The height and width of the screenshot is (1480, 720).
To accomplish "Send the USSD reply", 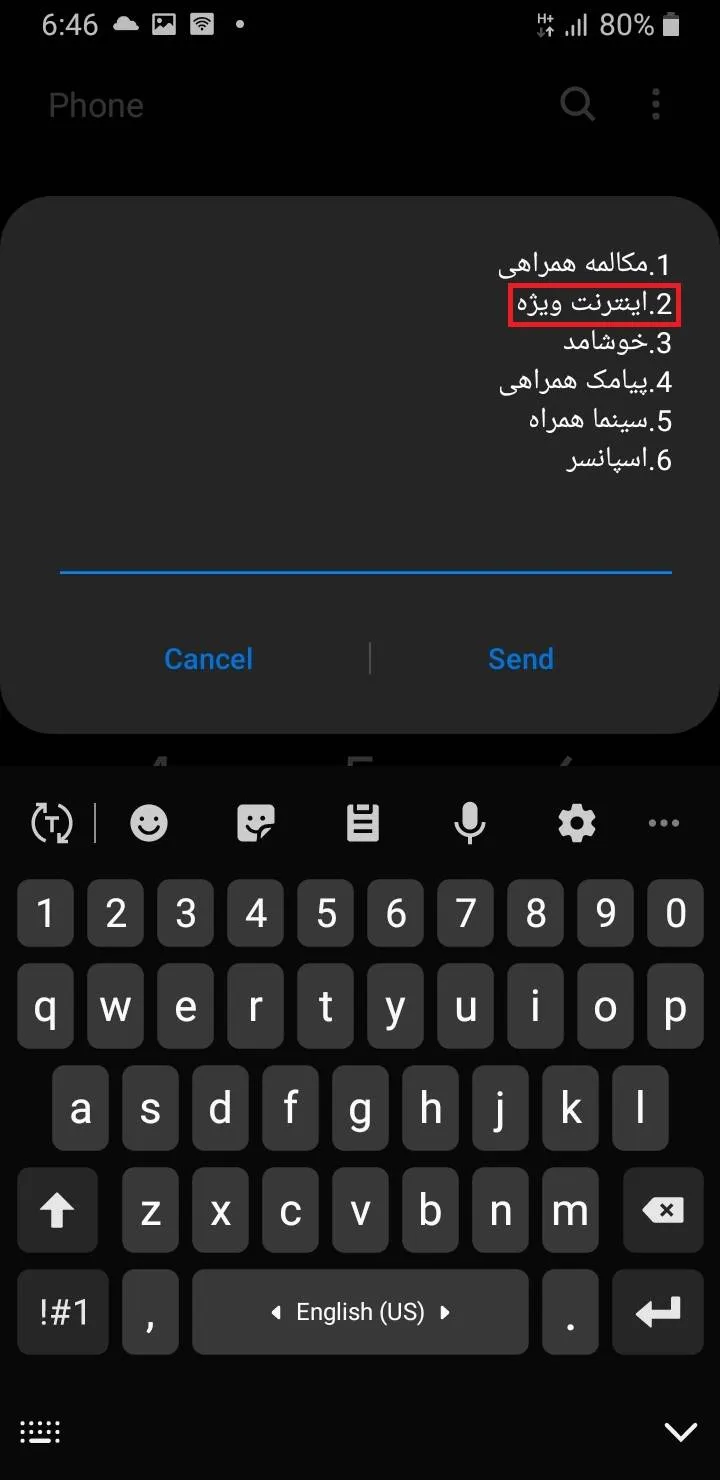I will (x=520, y=658).
